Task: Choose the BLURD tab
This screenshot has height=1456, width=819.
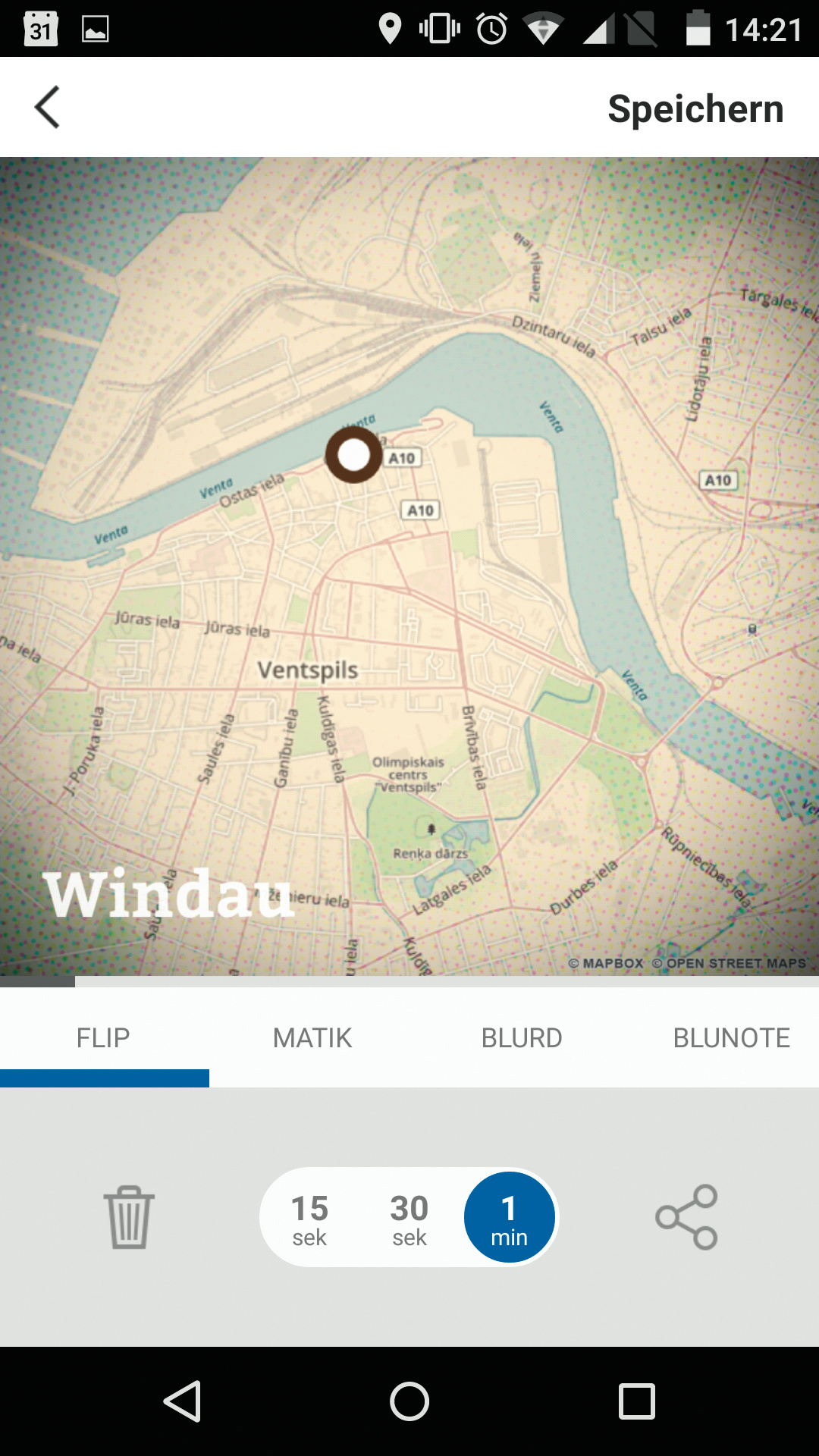Action: pyautogui.click(x=522, y=1037)
